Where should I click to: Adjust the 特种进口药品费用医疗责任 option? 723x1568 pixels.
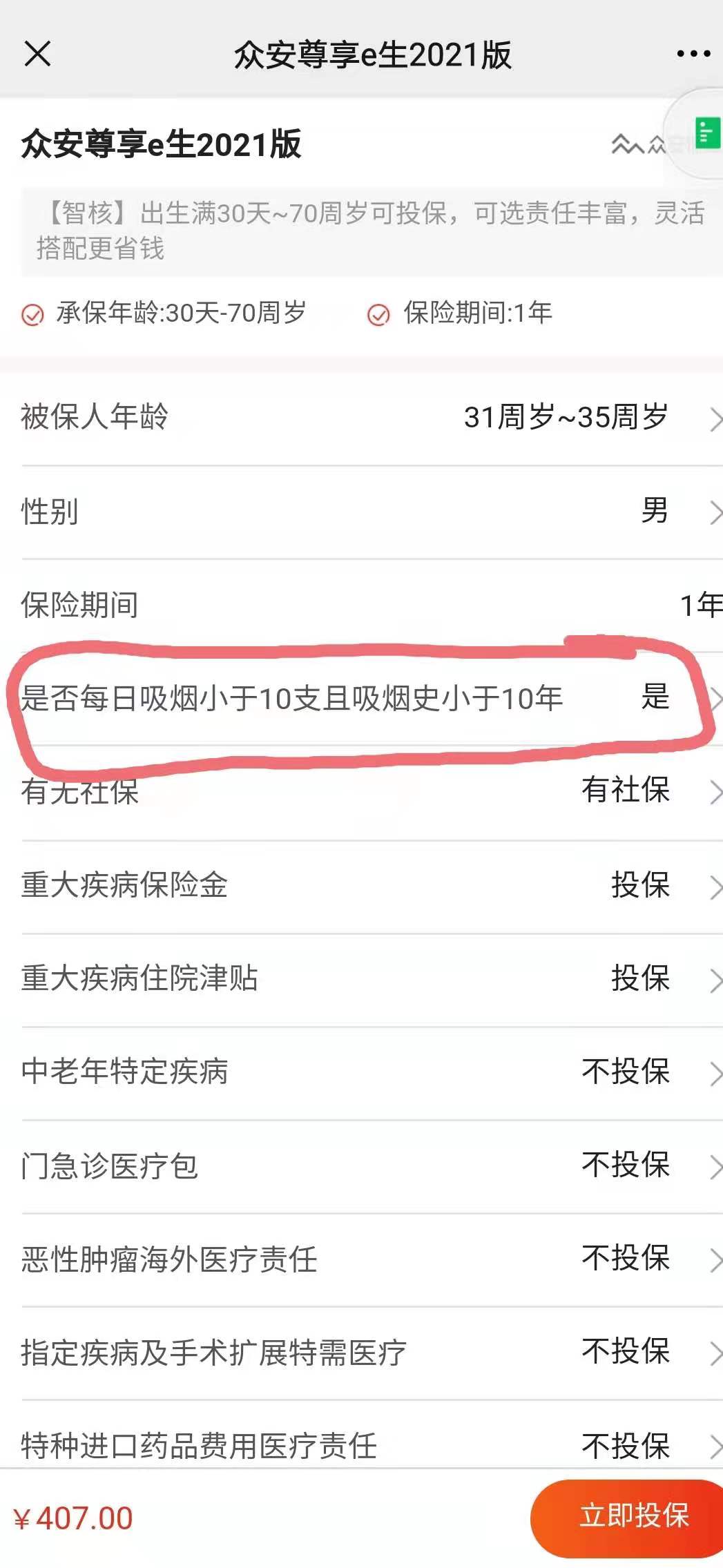point(626,1445)
